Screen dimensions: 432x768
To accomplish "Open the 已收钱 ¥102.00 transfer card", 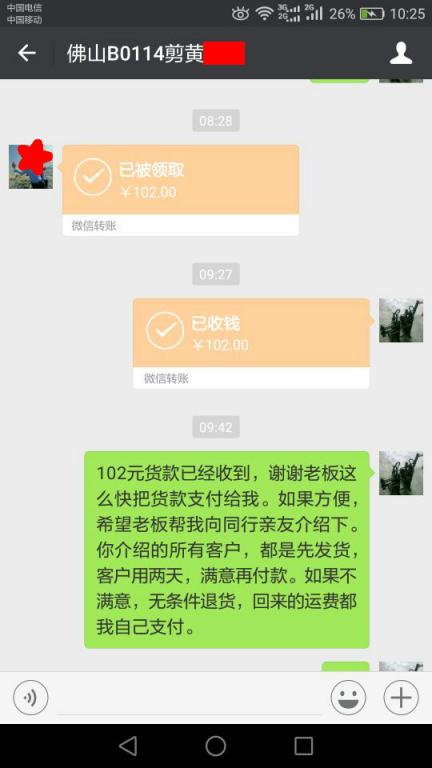I will coord(251,343).
